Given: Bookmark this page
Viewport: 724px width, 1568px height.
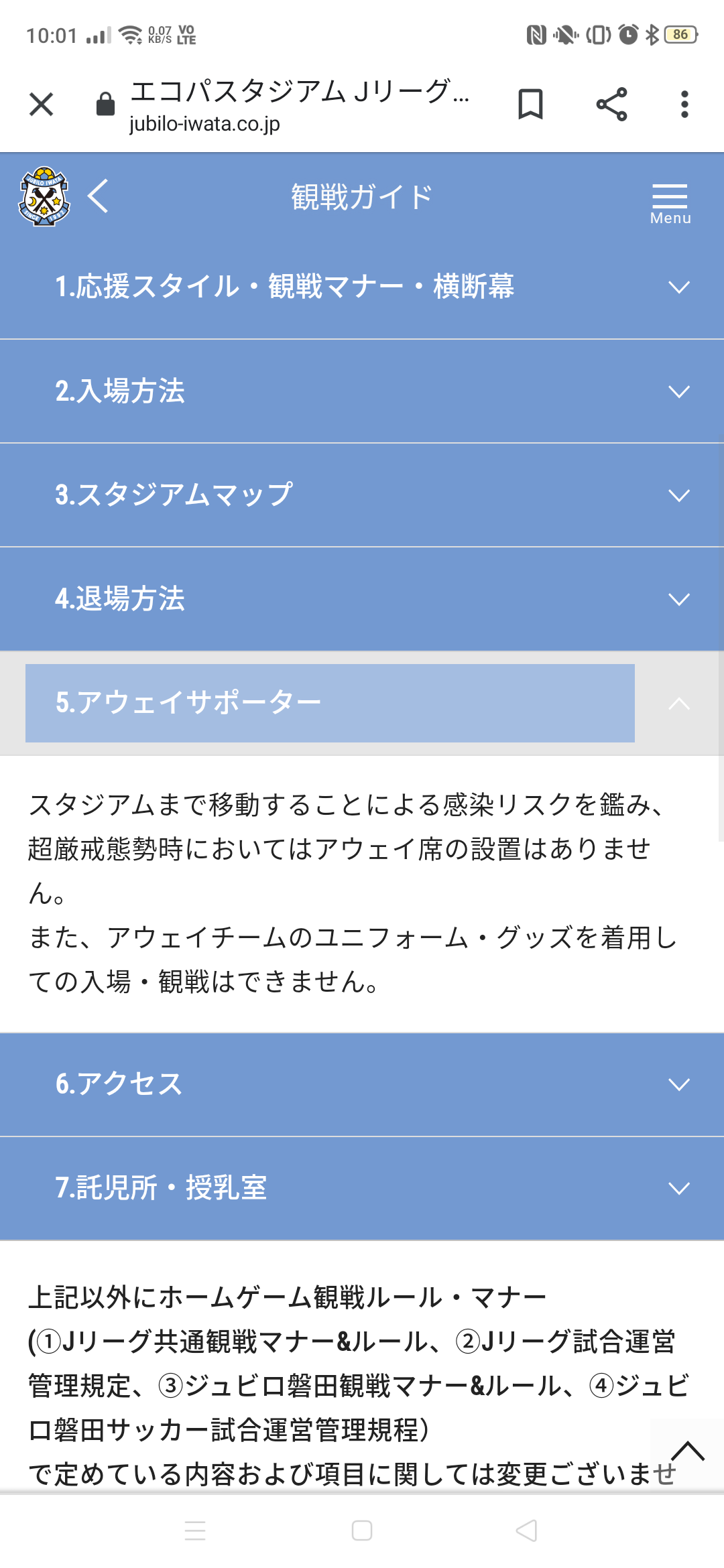Looking at the screenshot, I should [530, 105].
